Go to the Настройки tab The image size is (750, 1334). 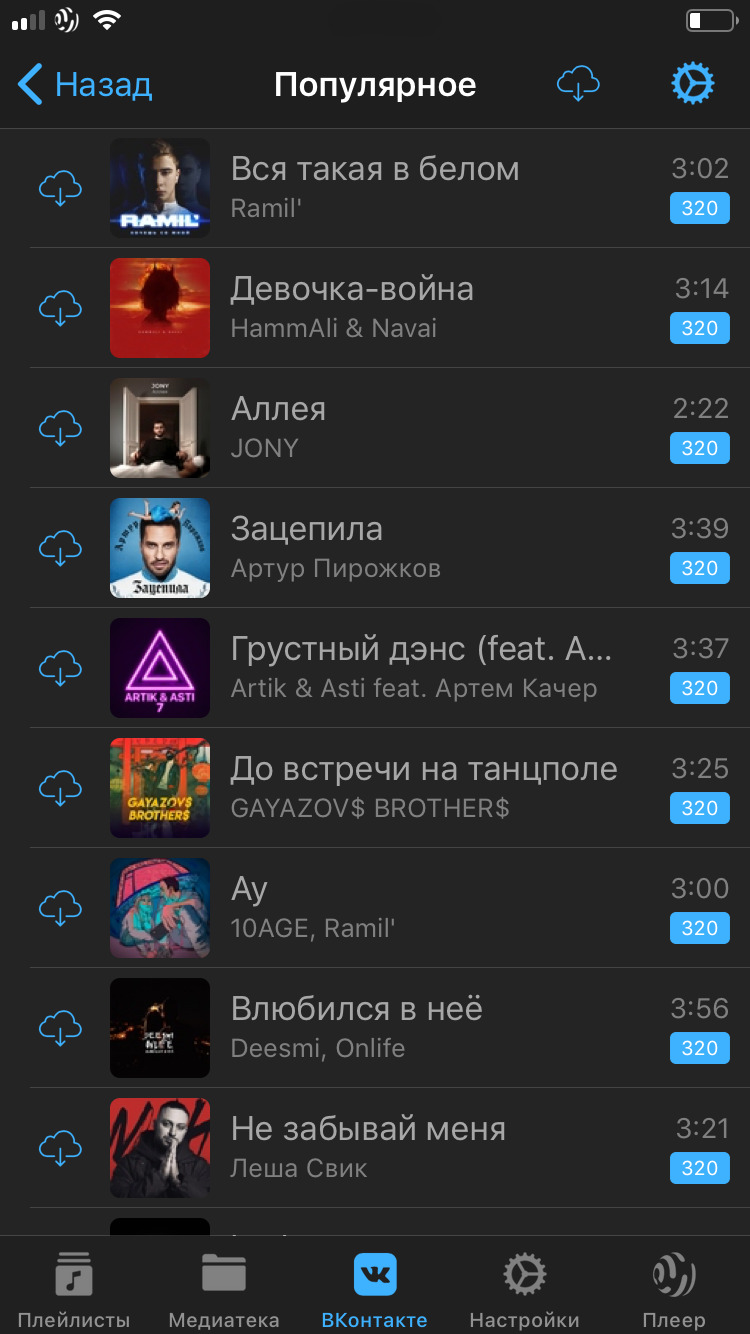click(x=524, y=1289)
